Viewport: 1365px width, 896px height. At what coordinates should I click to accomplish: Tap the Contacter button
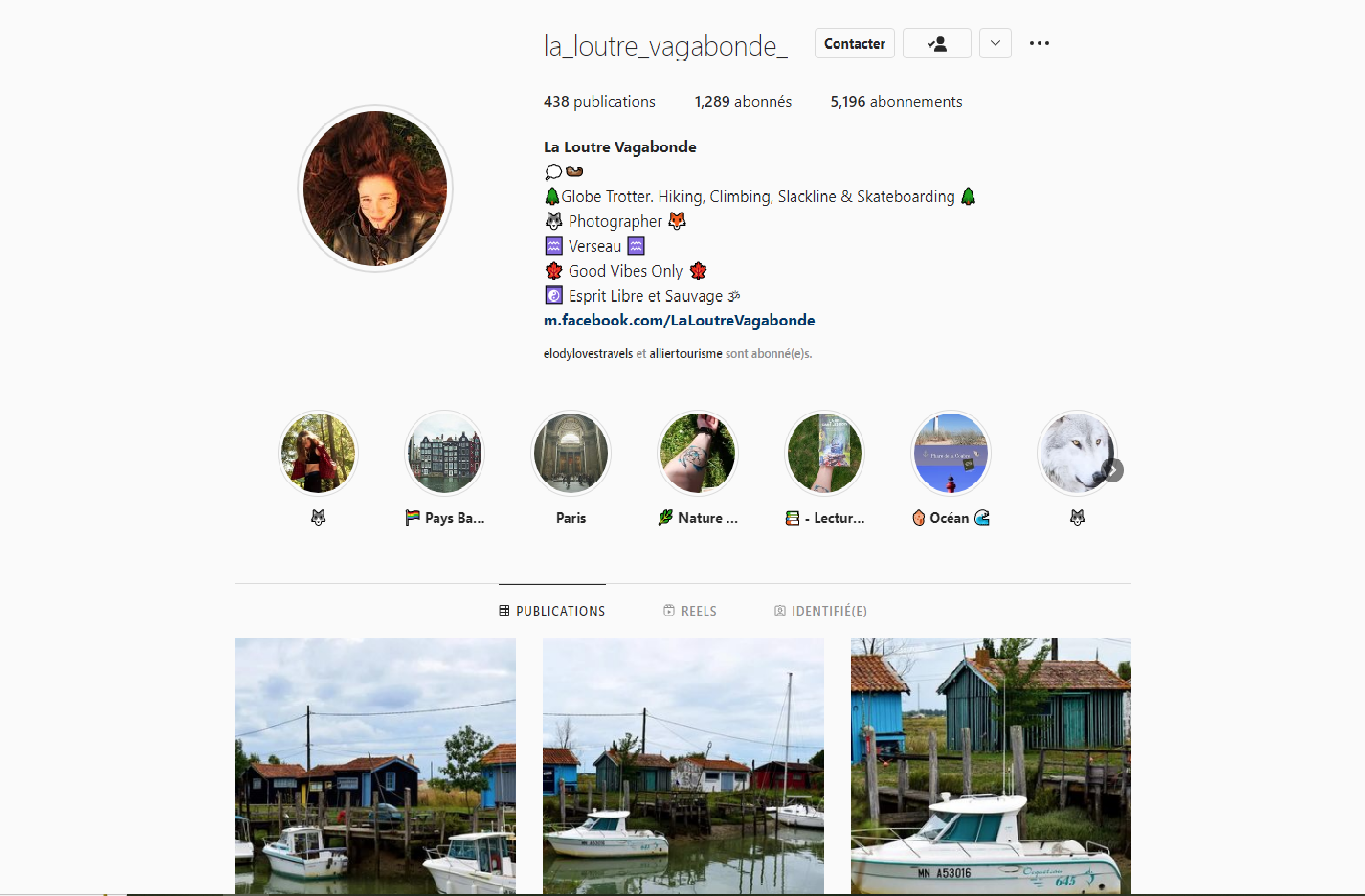point(854,44)
